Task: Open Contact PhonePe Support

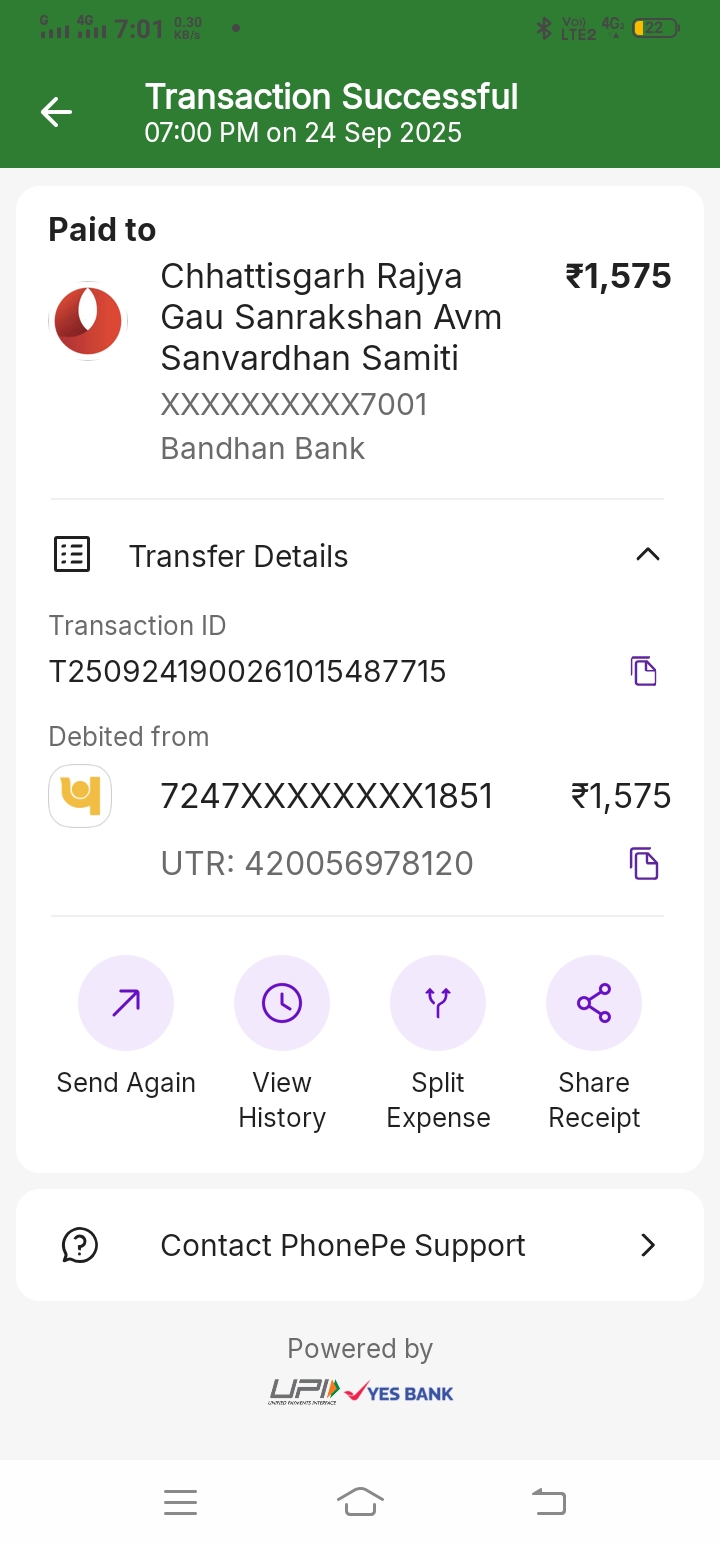Action: tap(360, 1245)
